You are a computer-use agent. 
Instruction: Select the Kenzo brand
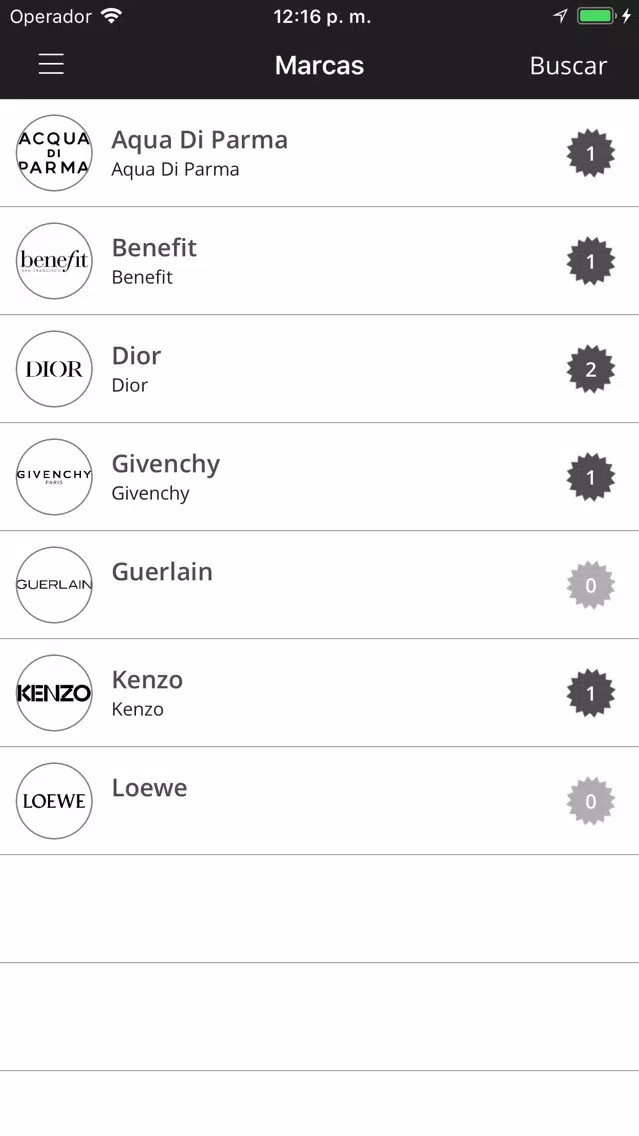coord(320,693)
